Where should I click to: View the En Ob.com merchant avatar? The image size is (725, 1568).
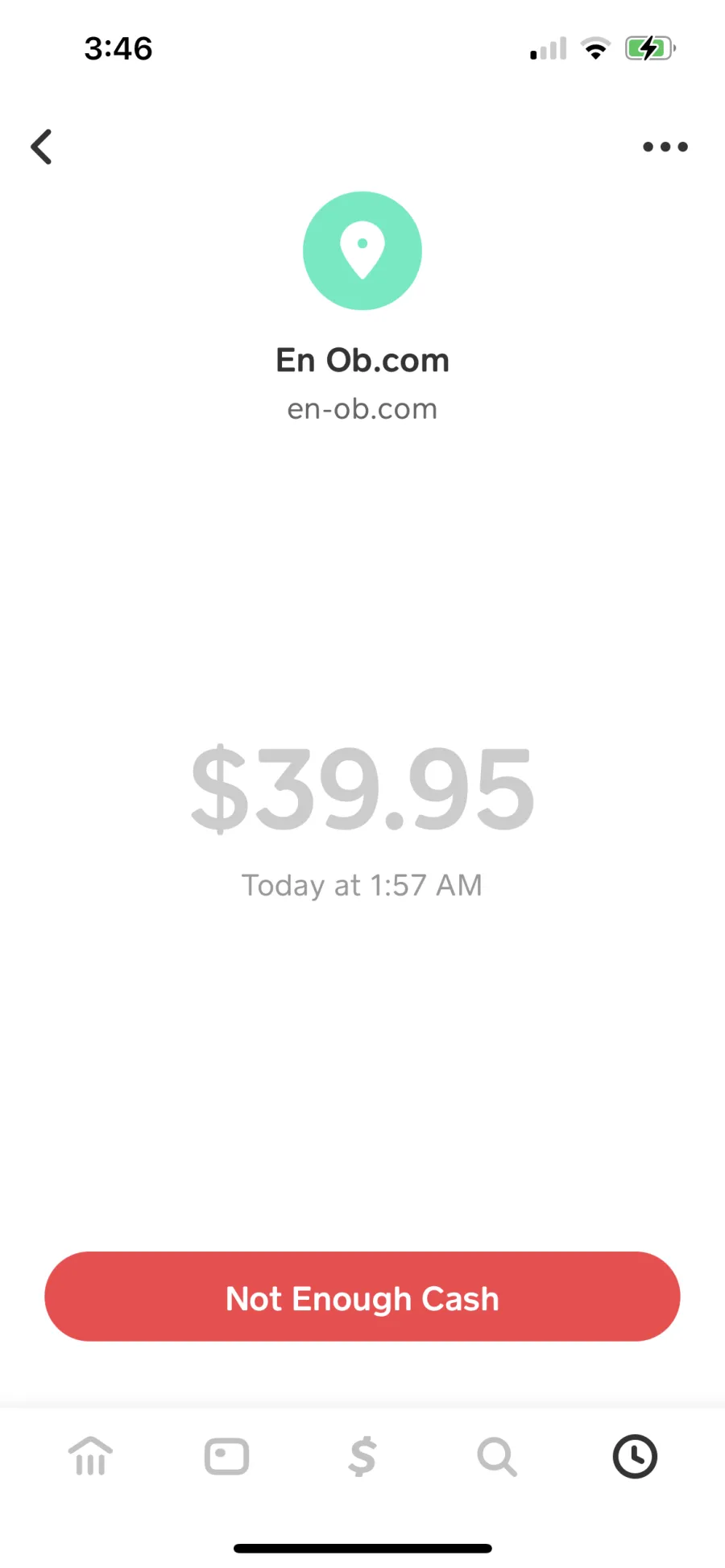point(362,250)
